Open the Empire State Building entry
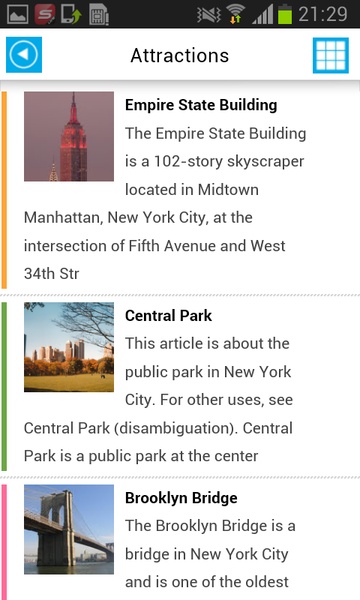Viewport: 360px width, 600px height. [x=180, y=189]
